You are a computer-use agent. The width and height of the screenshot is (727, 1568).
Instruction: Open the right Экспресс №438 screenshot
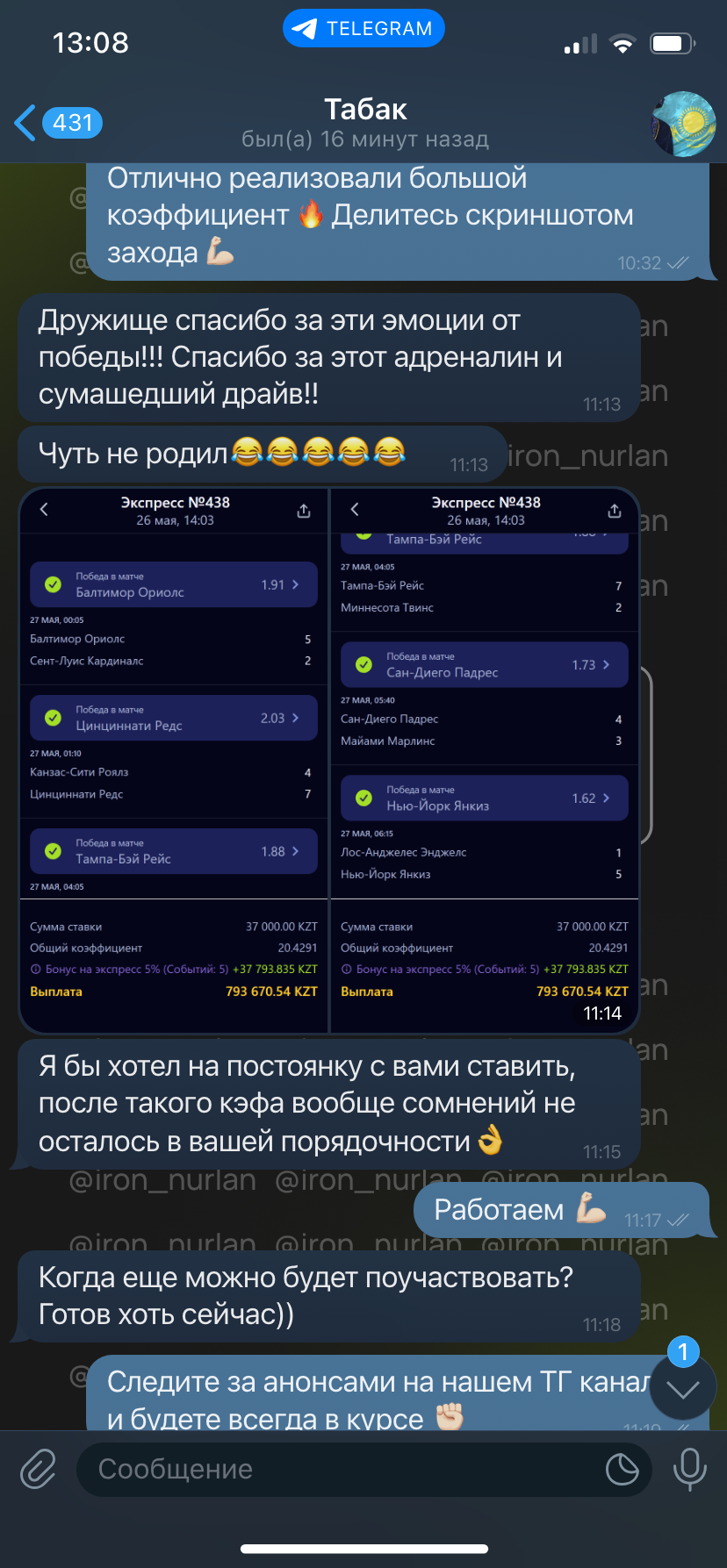tap(485, 761)
